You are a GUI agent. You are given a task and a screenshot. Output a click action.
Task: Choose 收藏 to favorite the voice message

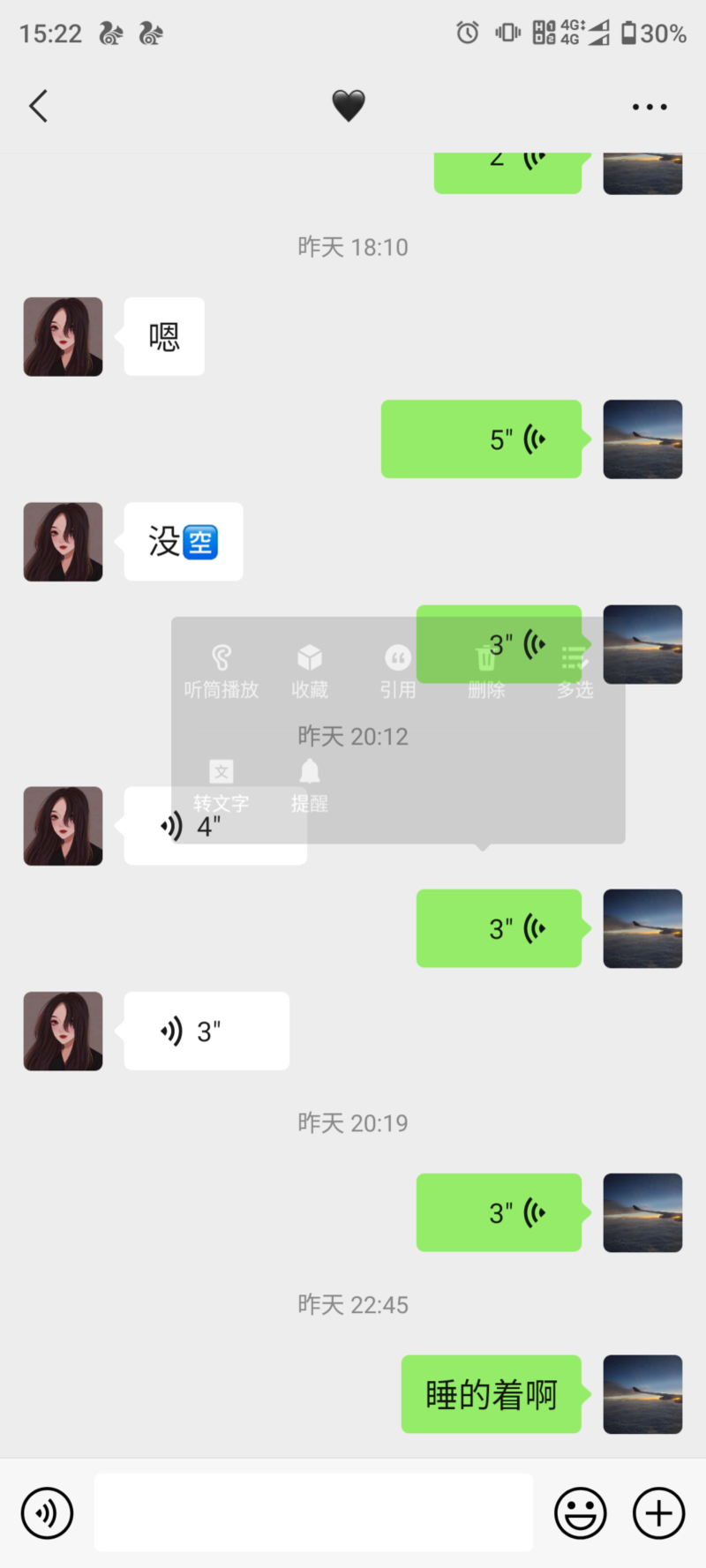click(x=310, y=671)
